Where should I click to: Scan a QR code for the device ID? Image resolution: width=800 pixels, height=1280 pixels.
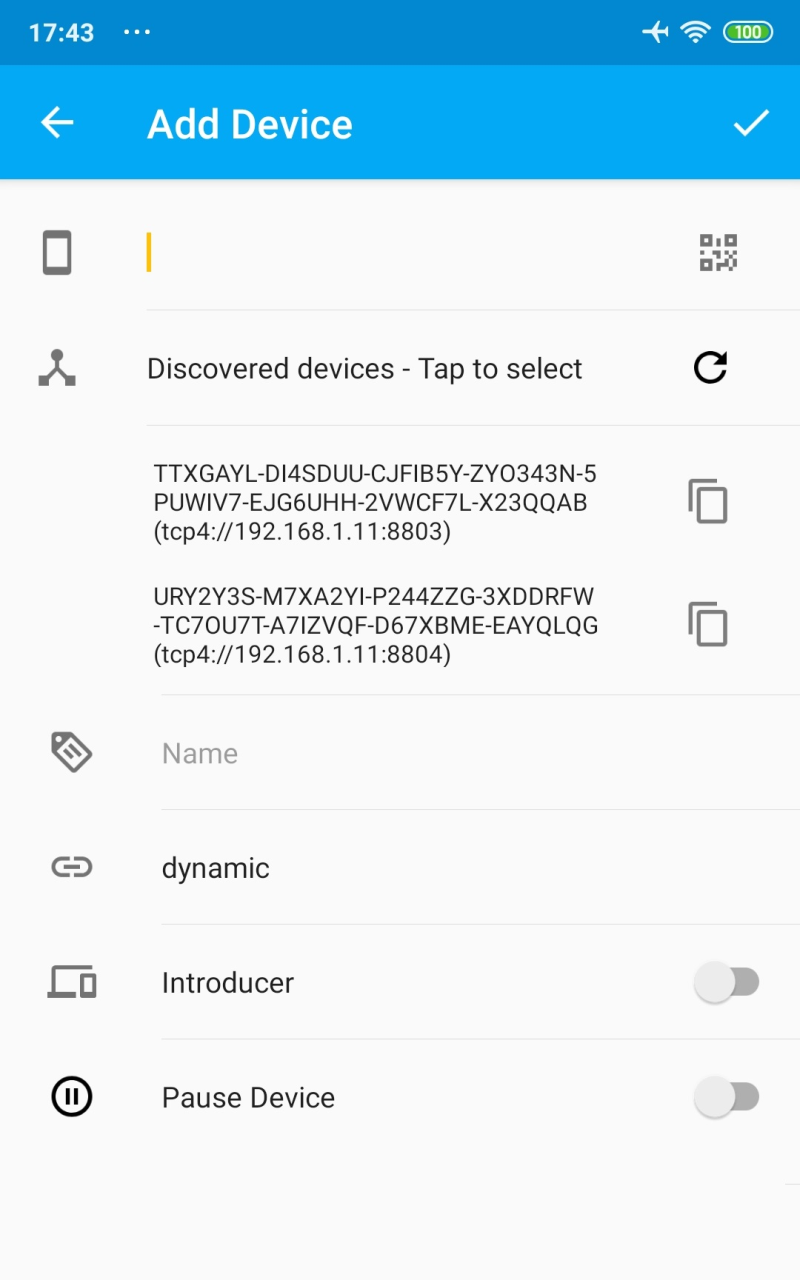click(x=717, y=253)
